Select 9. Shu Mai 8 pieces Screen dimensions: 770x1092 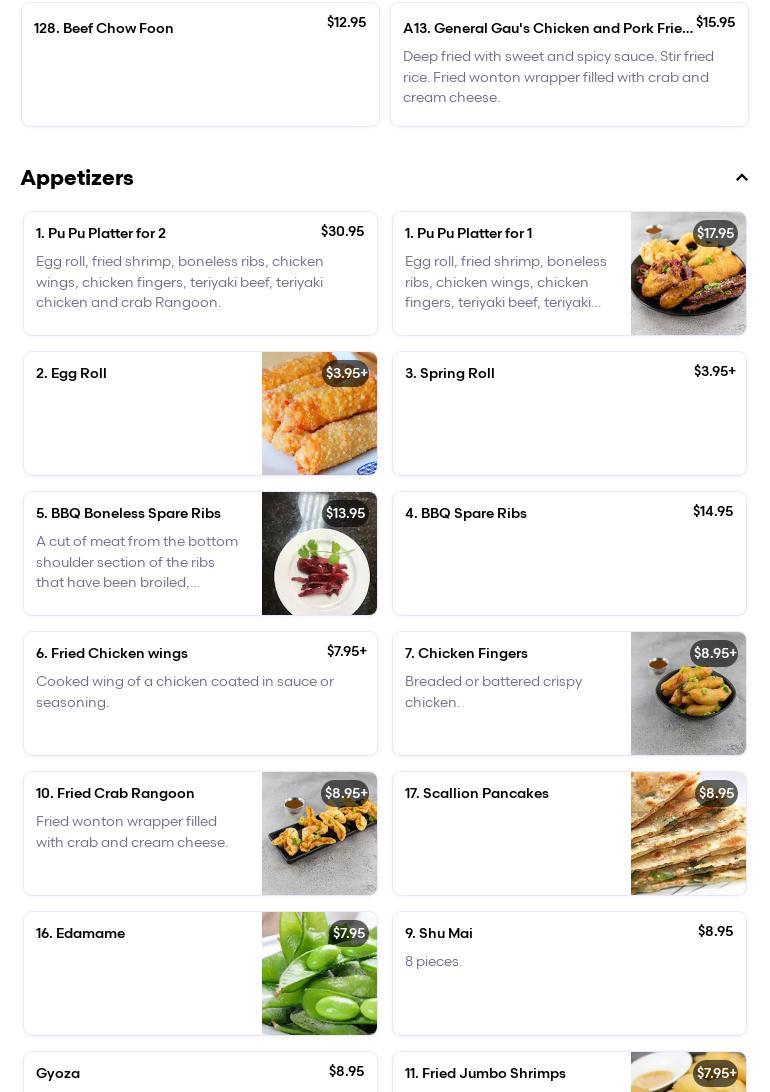(x=569, y=973)
